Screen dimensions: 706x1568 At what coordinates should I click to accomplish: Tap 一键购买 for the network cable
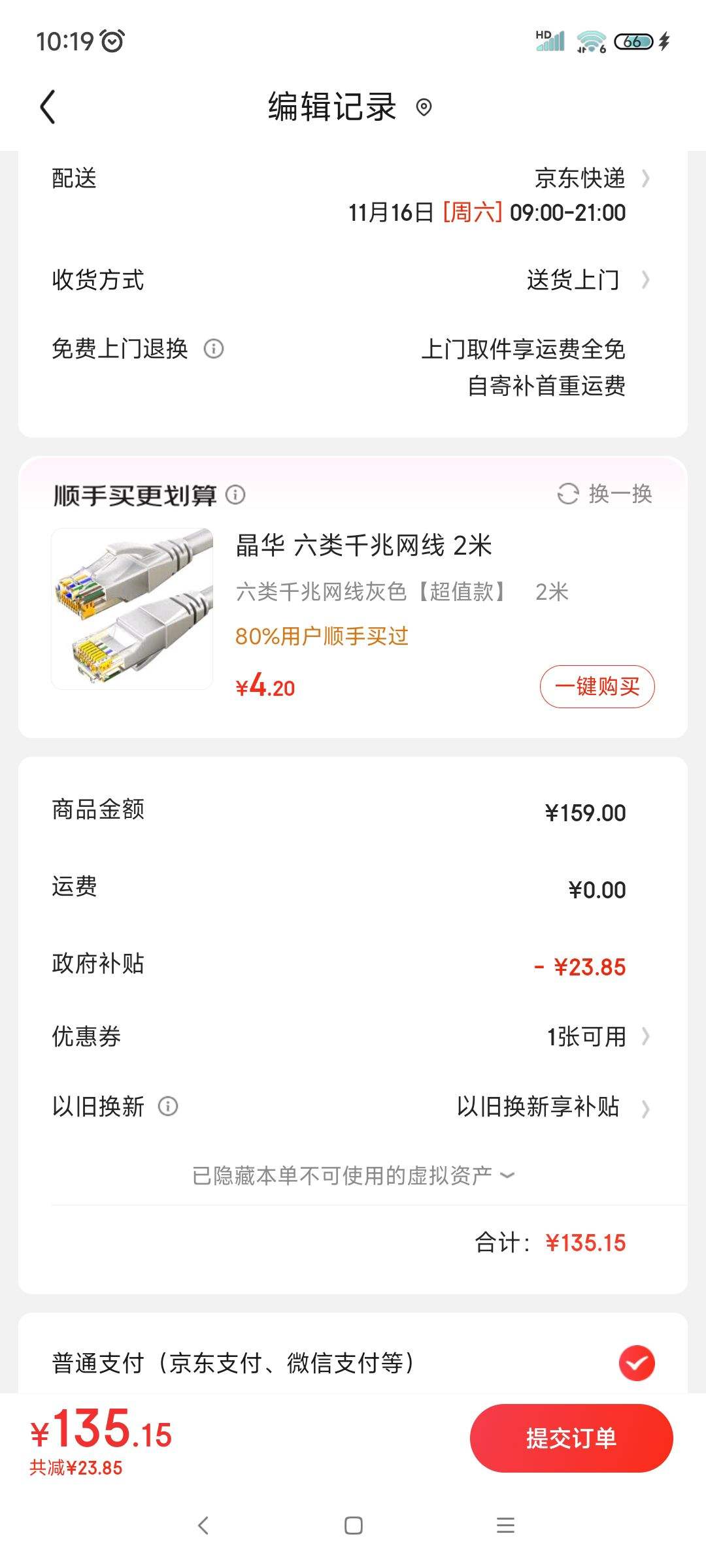click(x=596, y=687)
